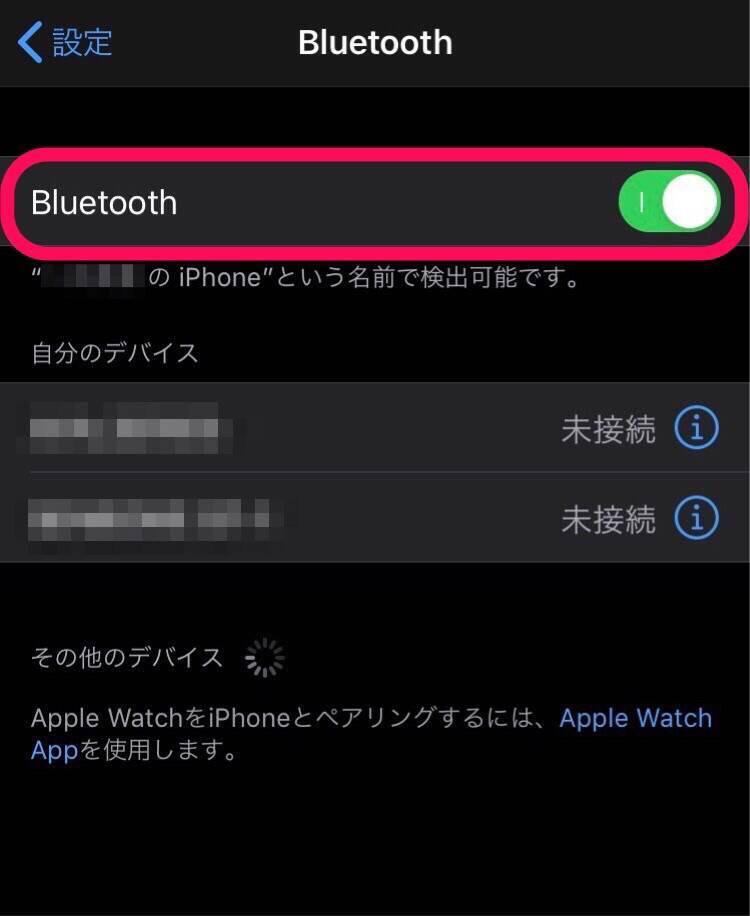
Task: Turn off the Bluetooth switch
Action: point(669,203)
